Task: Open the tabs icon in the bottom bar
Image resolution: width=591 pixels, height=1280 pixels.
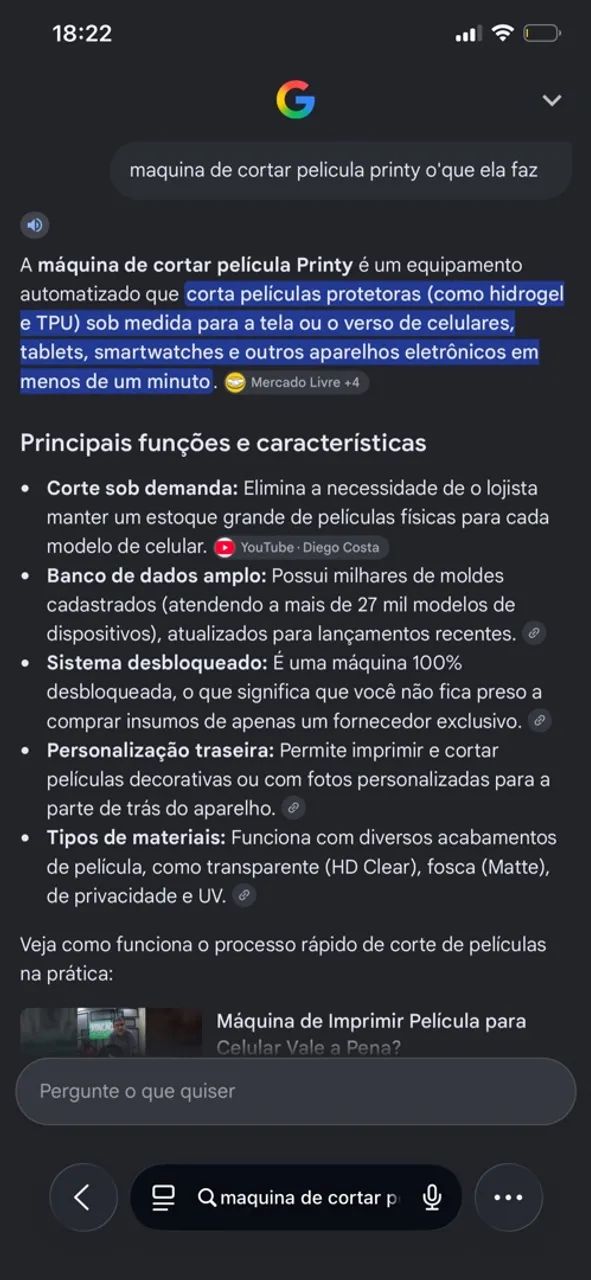Action: point(163,1197)
